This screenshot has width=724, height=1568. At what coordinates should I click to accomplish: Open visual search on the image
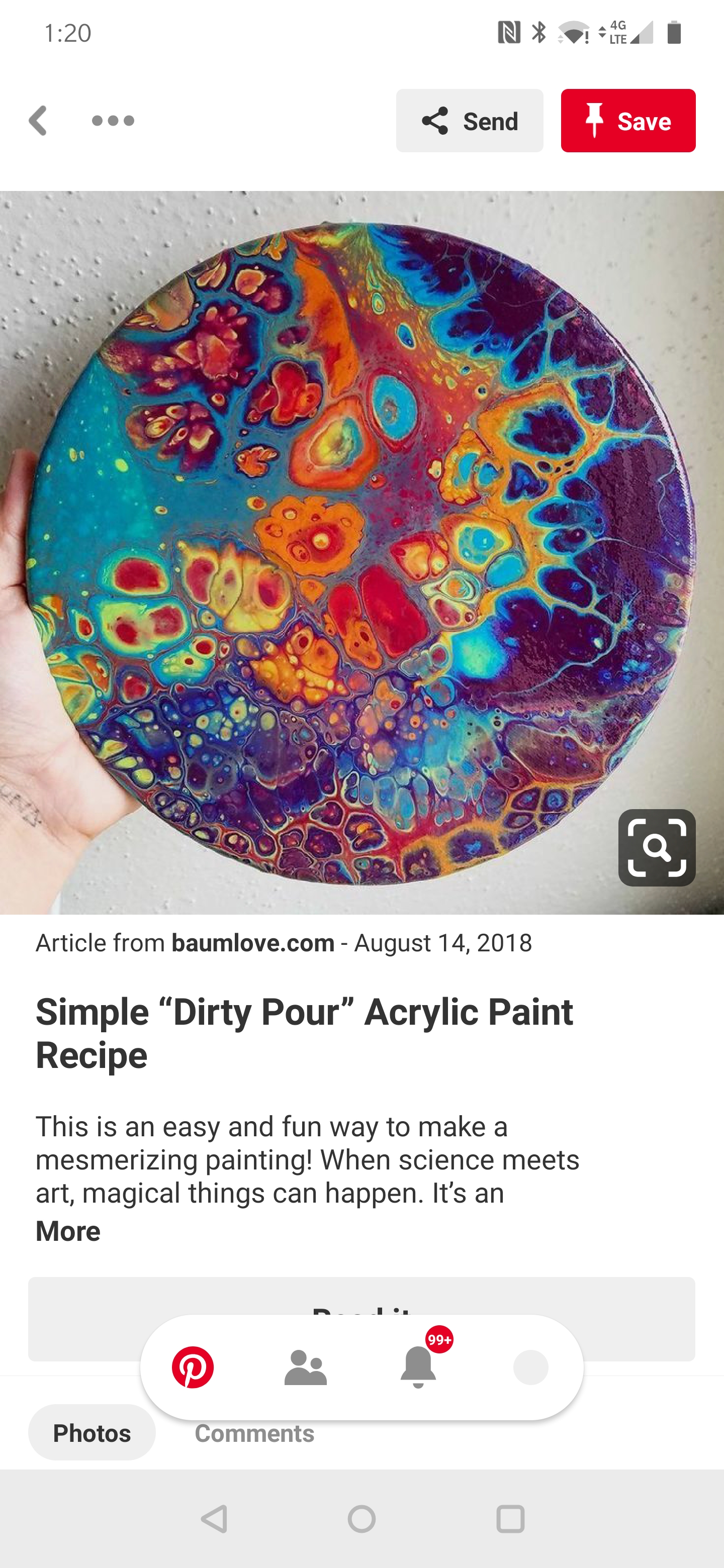pos(657,847)
